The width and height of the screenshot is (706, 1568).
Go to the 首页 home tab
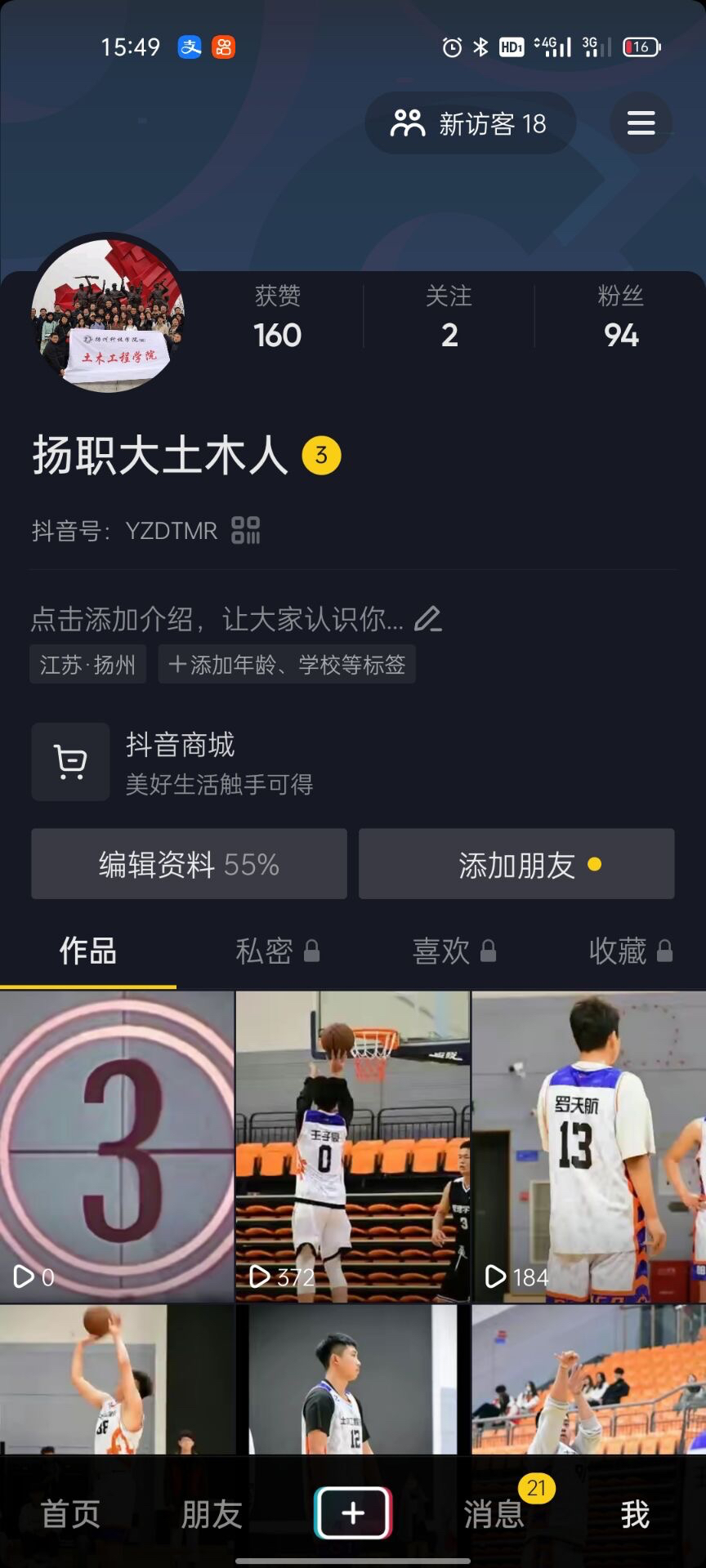point(71,1513)
